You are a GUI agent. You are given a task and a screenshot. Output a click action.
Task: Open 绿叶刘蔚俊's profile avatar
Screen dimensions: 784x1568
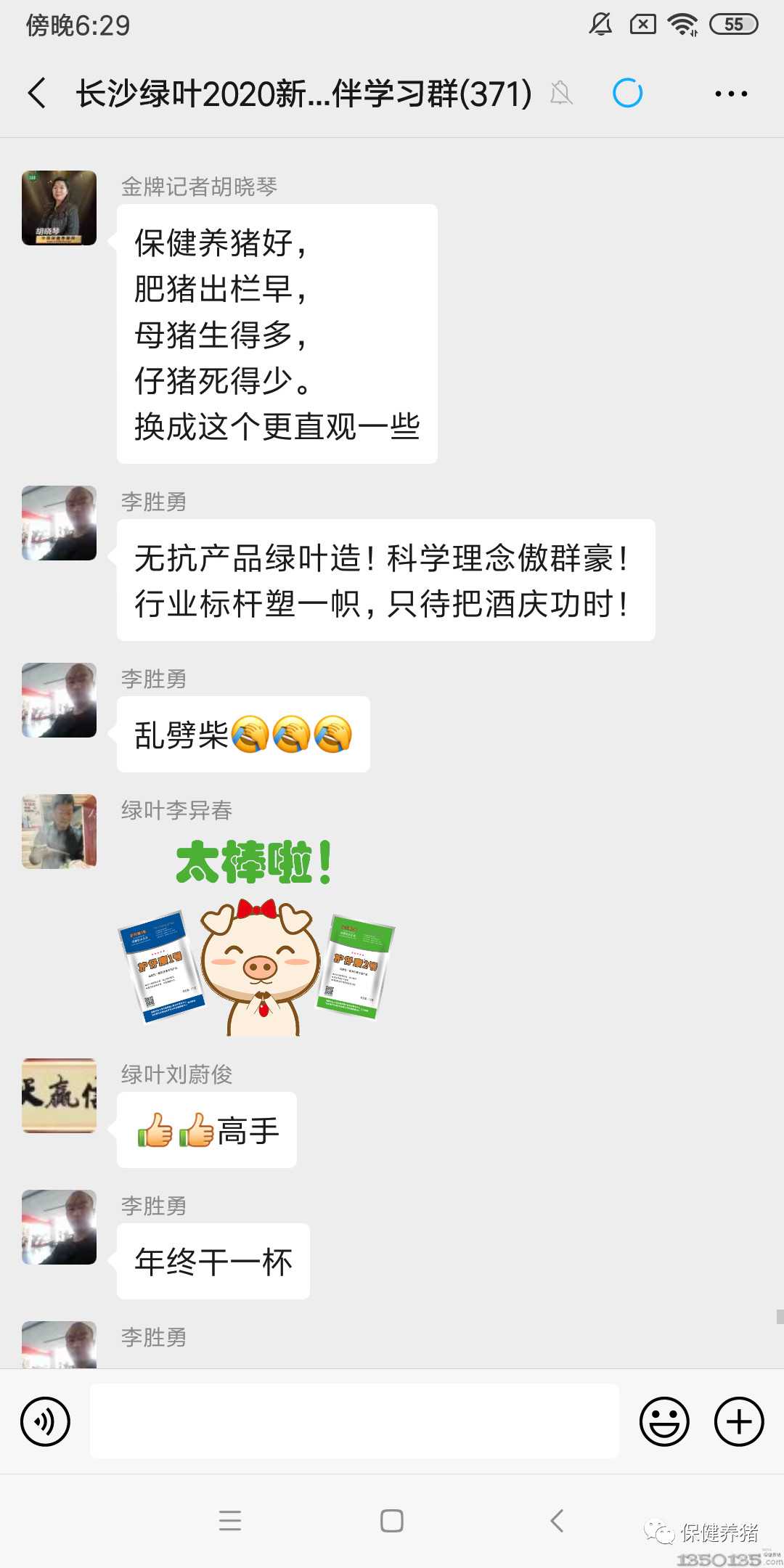tap(60, 1095)
